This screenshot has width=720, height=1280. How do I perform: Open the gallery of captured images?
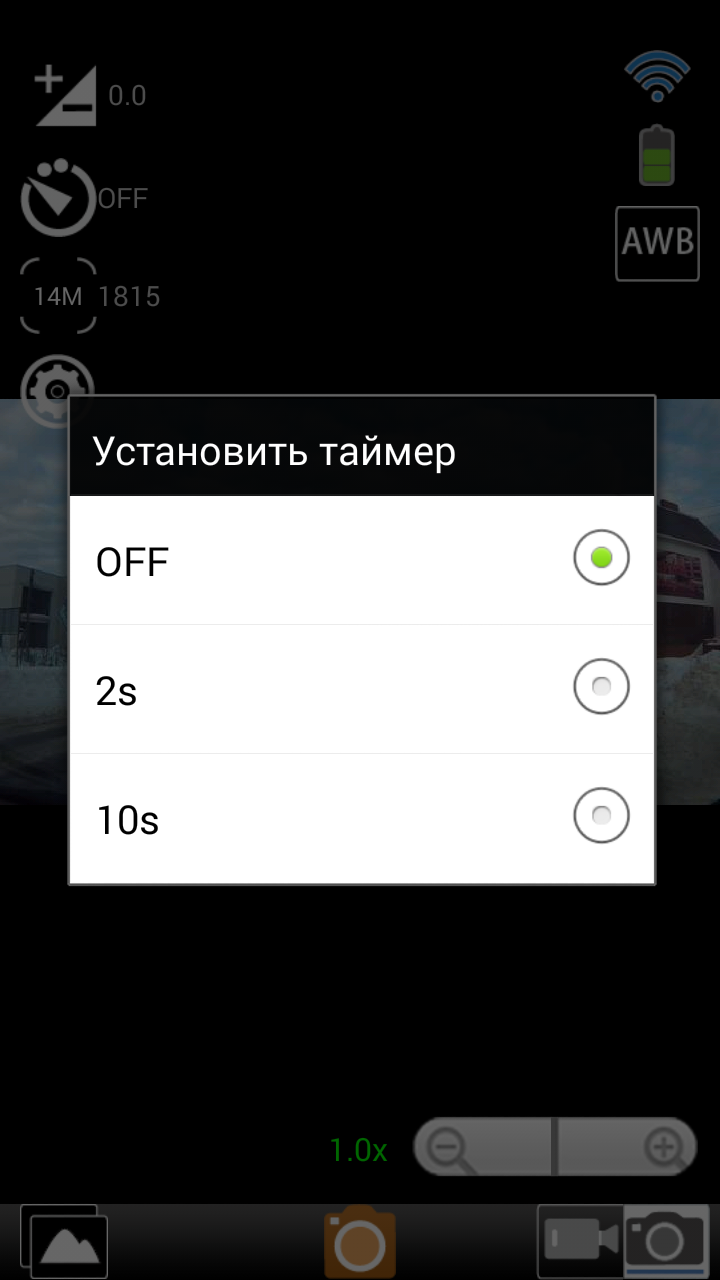point(64,1242)
